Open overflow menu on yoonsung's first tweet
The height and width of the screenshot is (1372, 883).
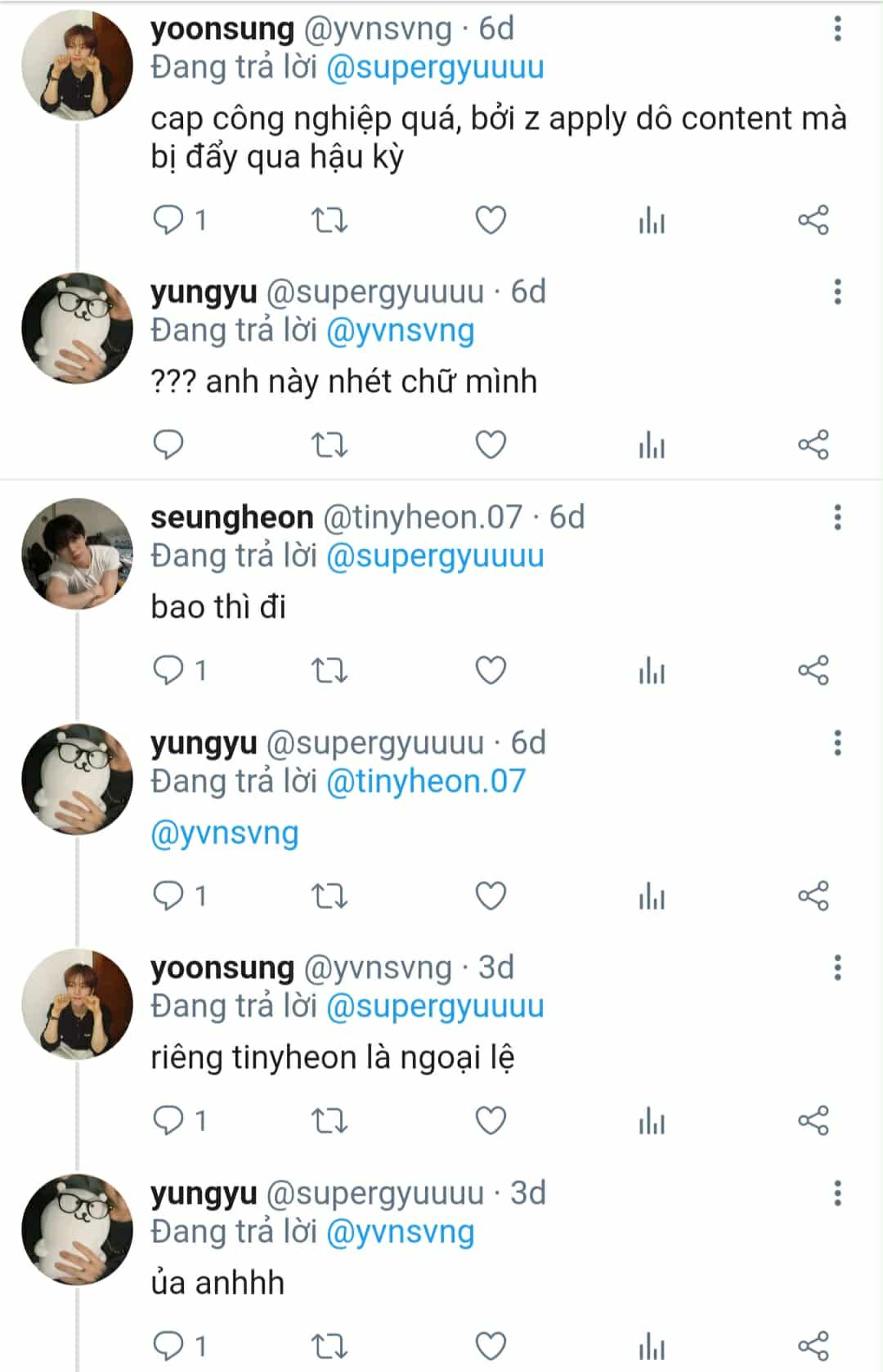pos(837,29)
